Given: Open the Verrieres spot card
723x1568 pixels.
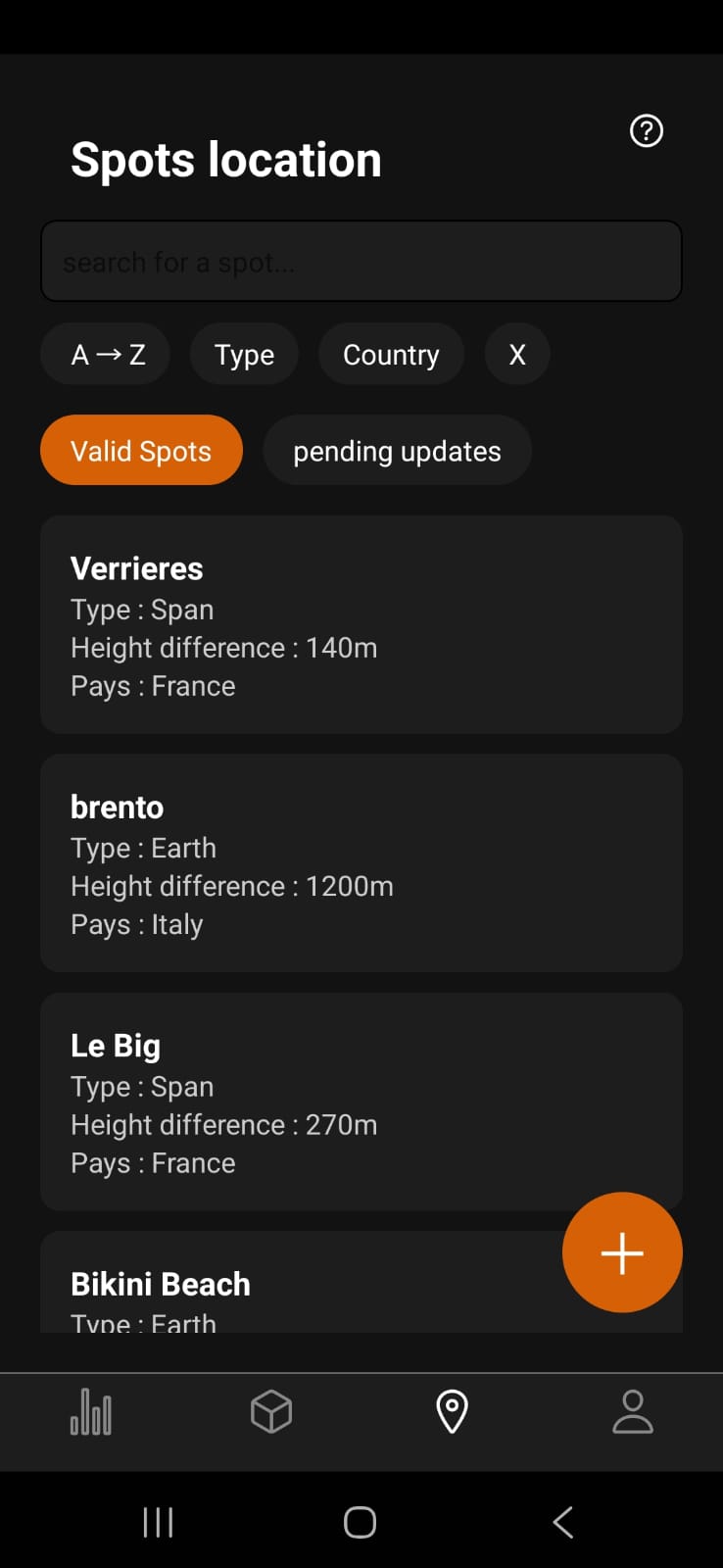Looking at the screenshot, I should tap(361, 624).
